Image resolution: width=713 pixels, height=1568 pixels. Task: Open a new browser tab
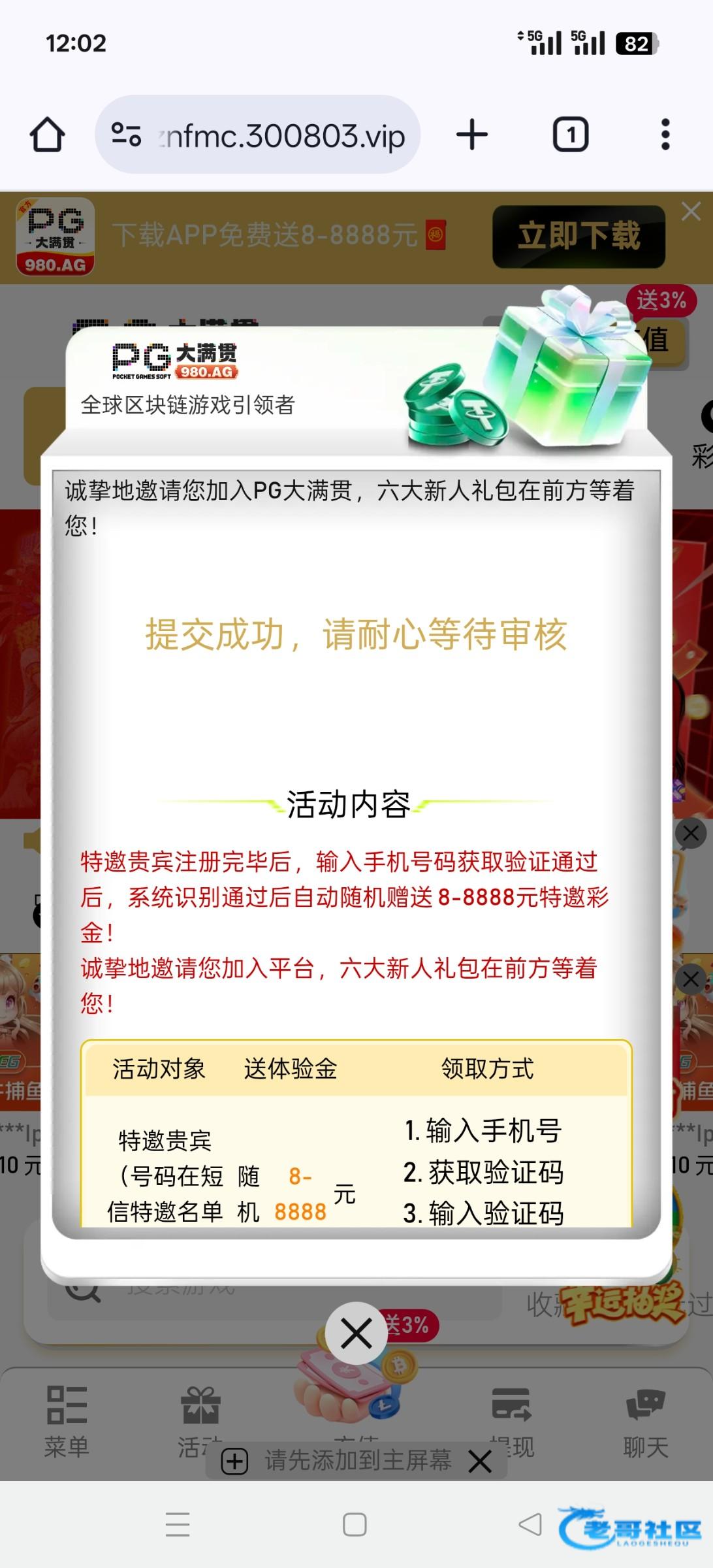pos(471,135)
